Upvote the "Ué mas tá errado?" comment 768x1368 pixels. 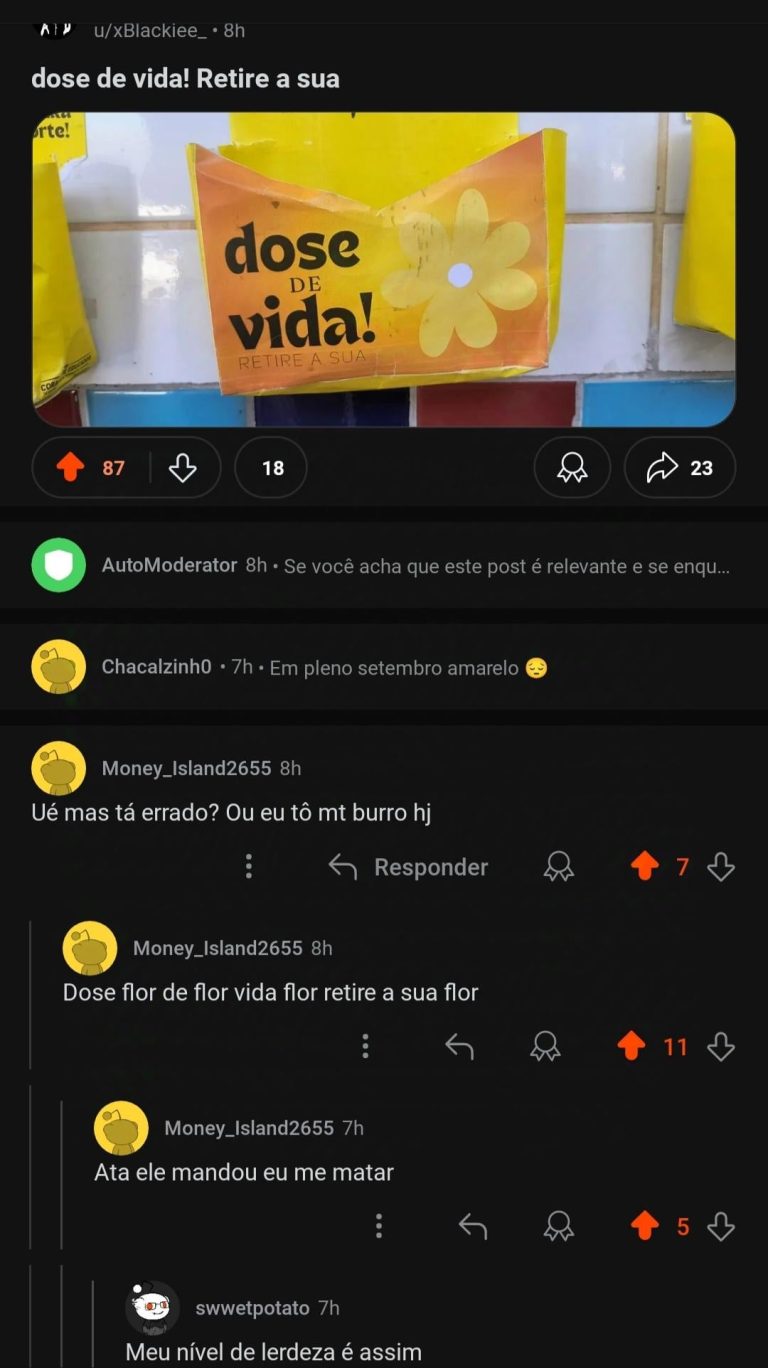[645, 867]
